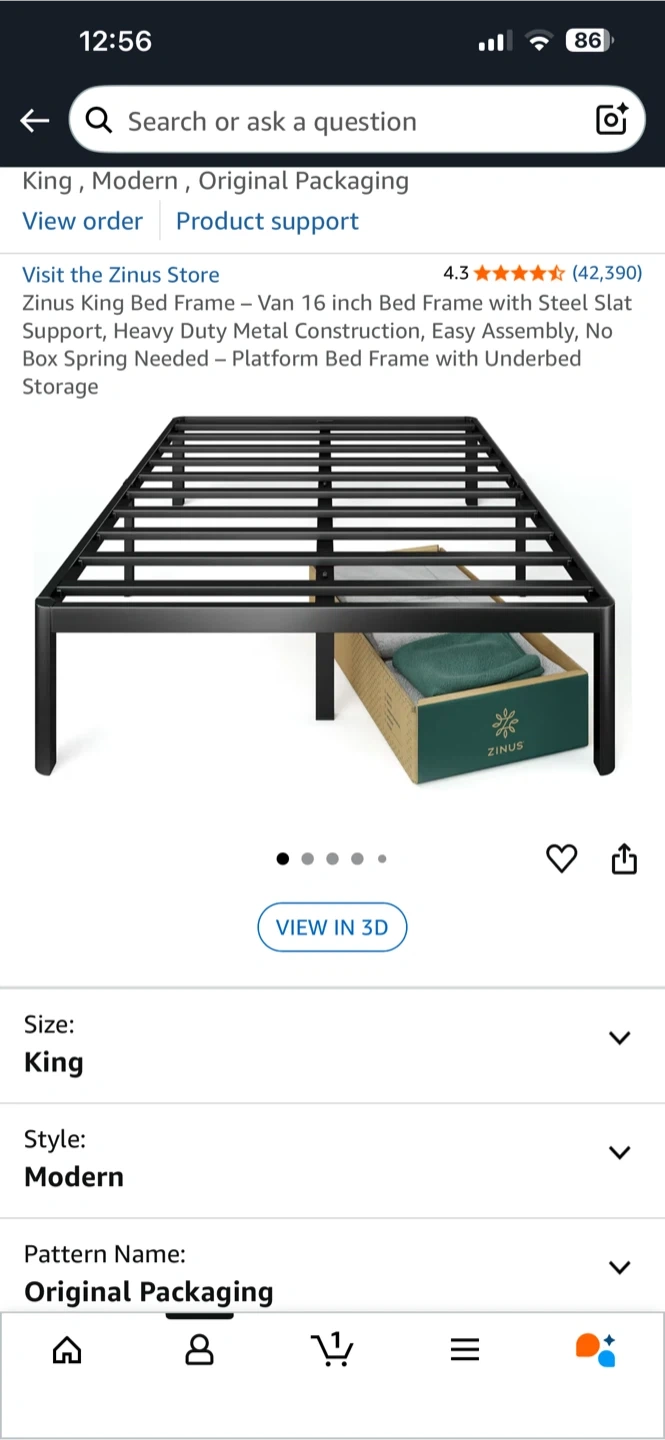Expand the Style selector showing Modern
Viewport: 665px width, 1440px height.
pyautogui.click(x=619, y=1153)
